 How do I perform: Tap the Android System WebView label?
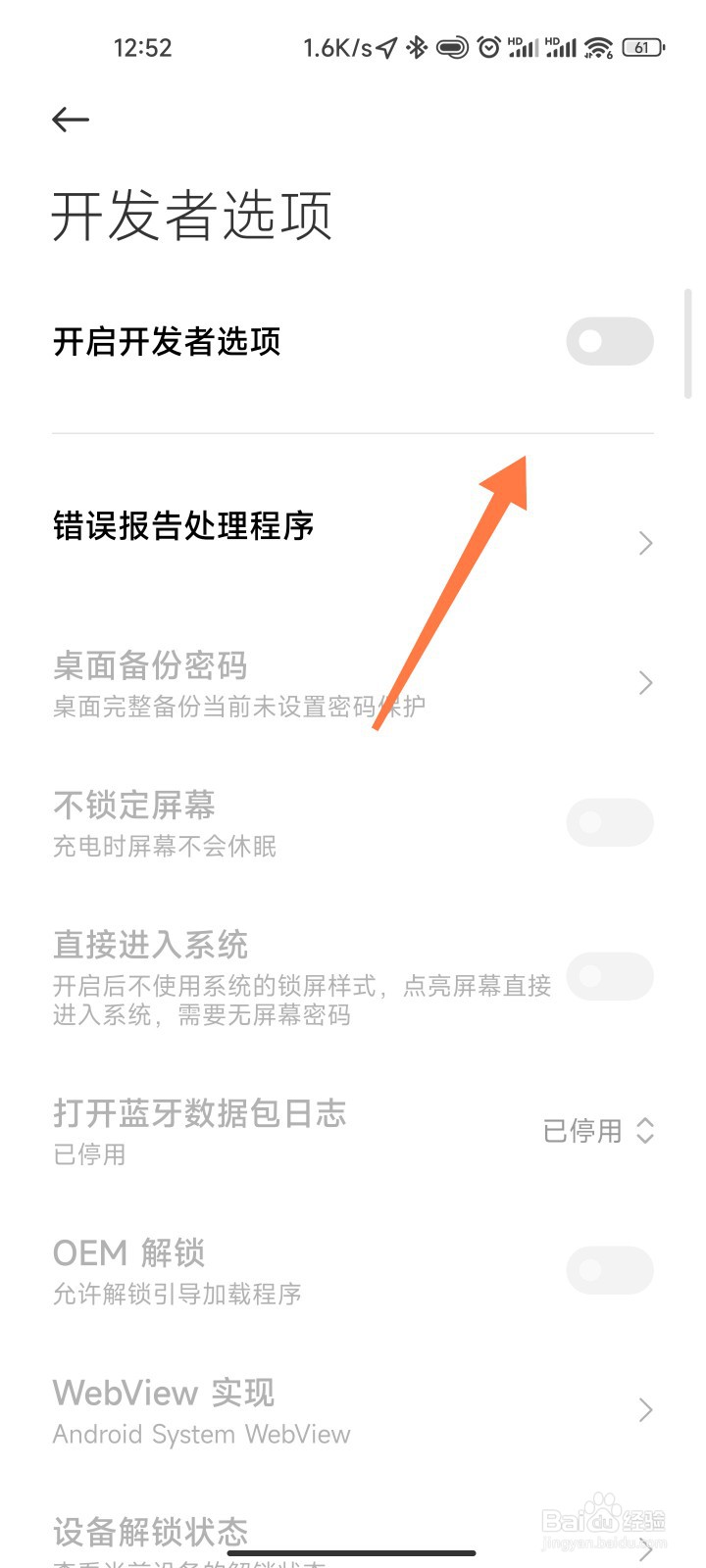(x=200, y=1434)
